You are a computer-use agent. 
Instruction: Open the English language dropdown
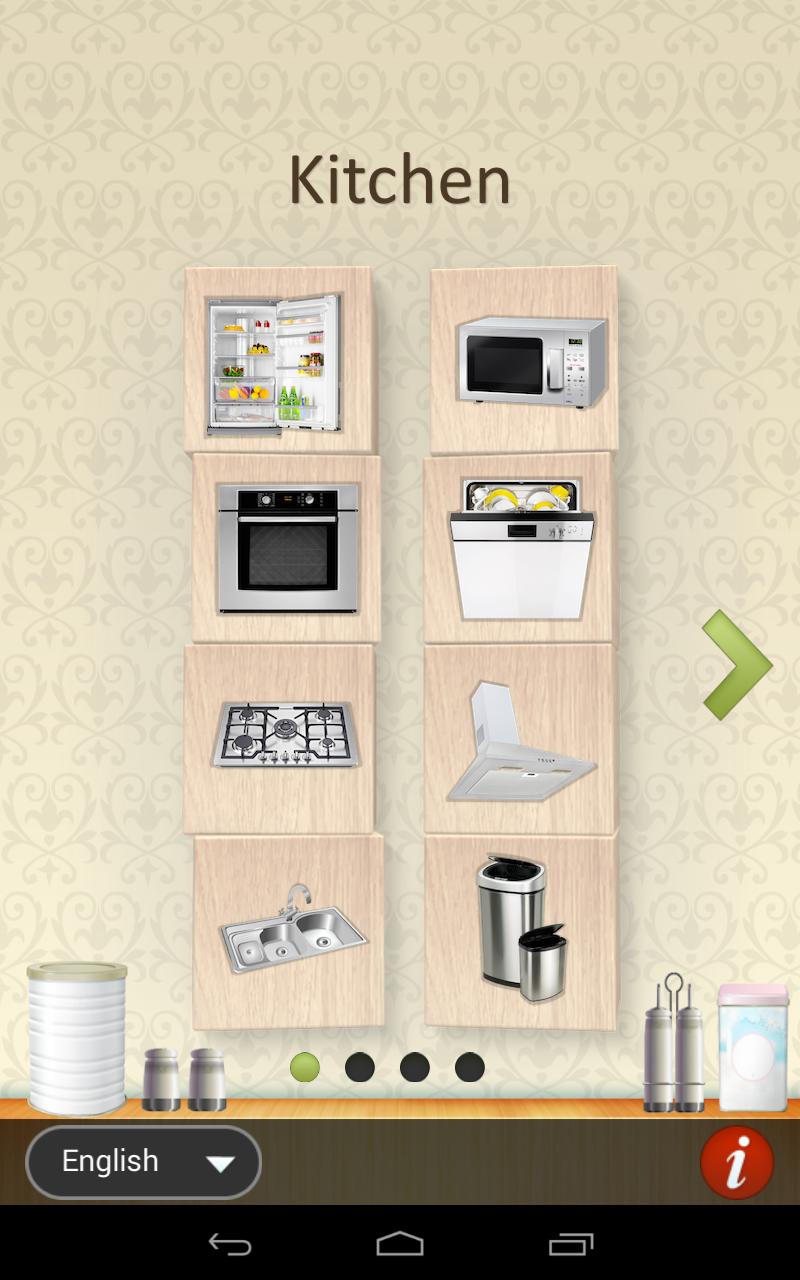pyautogui.click(x=143, y=1162)
